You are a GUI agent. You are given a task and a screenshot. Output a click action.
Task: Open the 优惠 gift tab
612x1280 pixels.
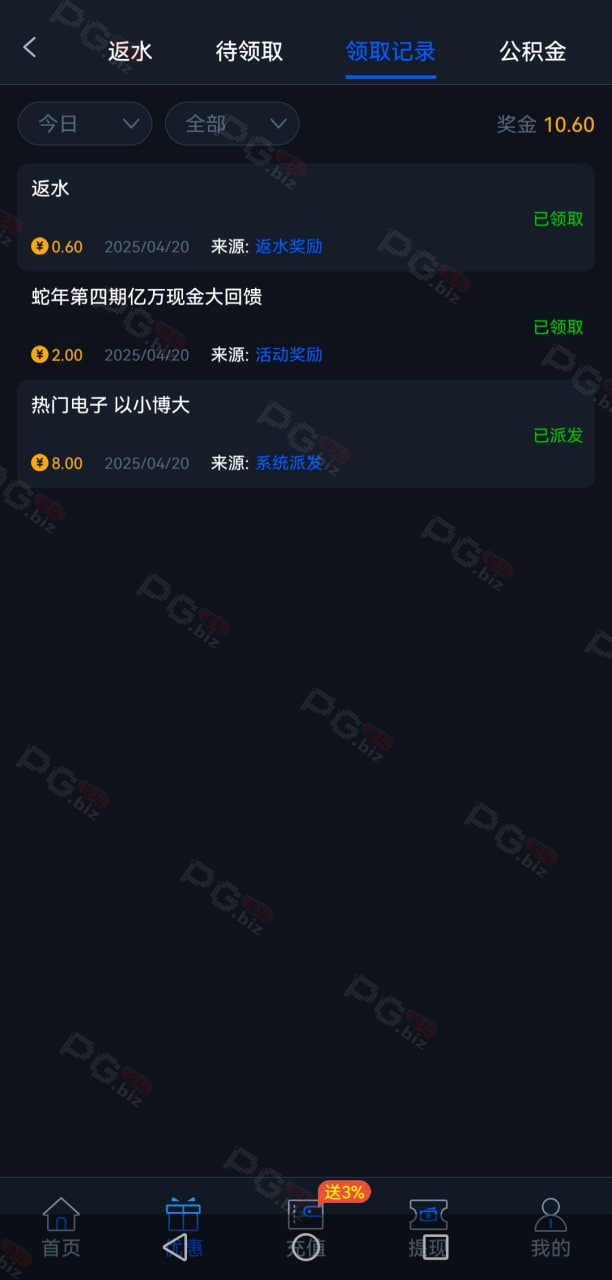(x=183, y=1228)
